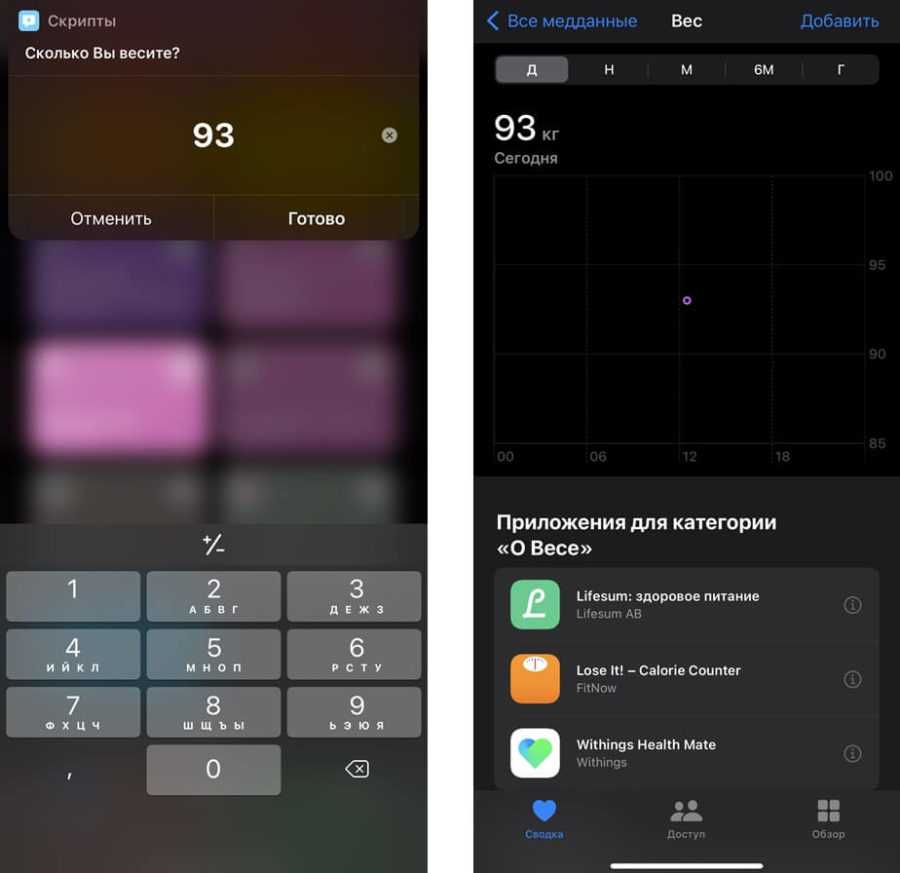Screen dimensions: 900x873
Task: Tap the weight input field showing 93
Action: [x=213, y=135]
